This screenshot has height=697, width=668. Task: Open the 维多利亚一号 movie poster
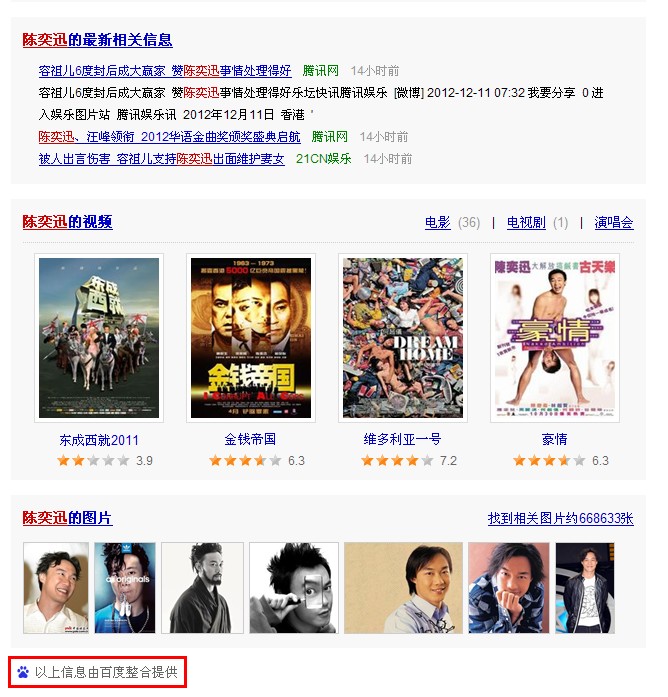pyautogui.click(x=402, y=337)
